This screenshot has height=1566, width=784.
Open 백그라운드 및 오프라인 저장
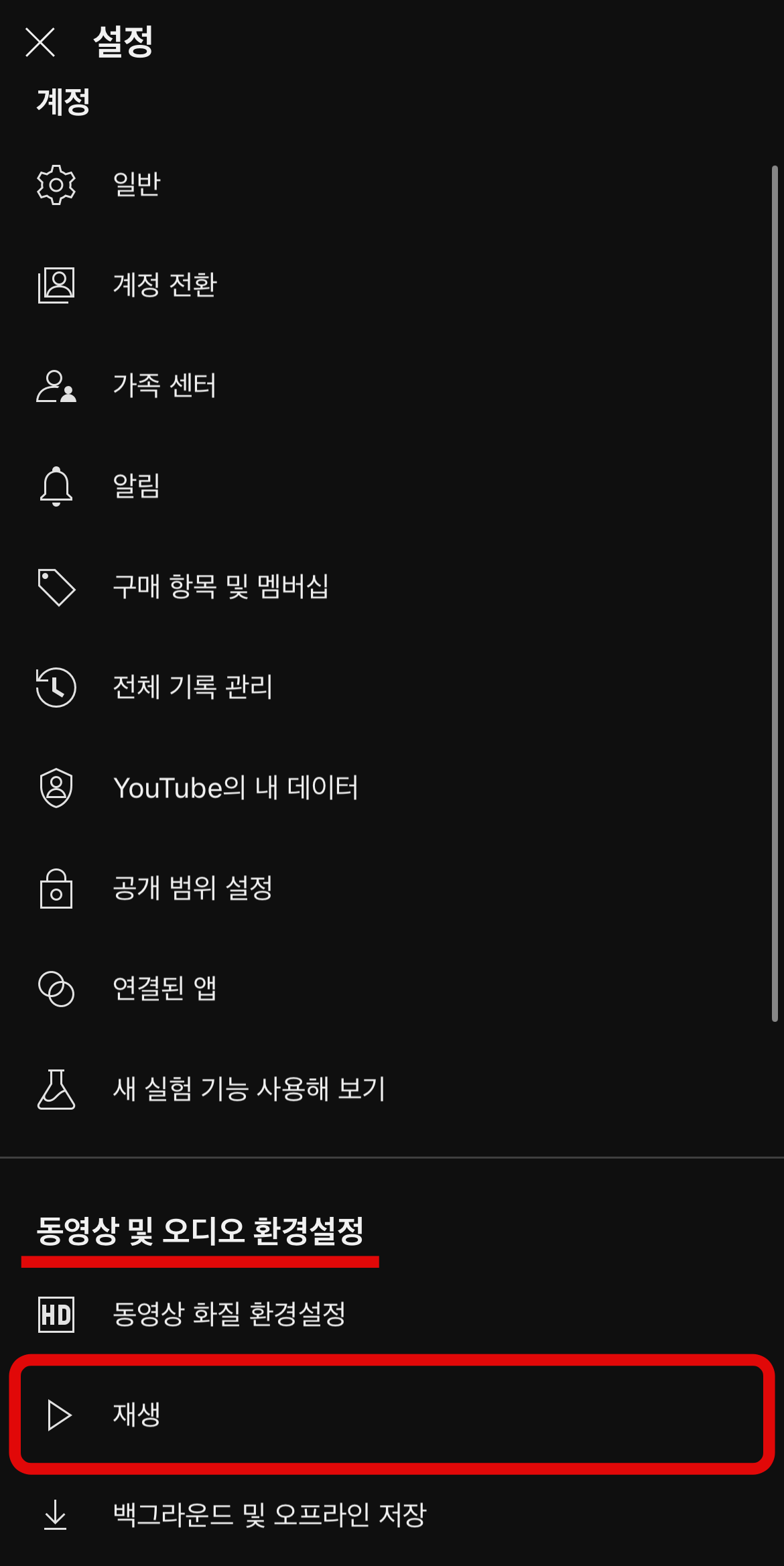[392, 1515]
